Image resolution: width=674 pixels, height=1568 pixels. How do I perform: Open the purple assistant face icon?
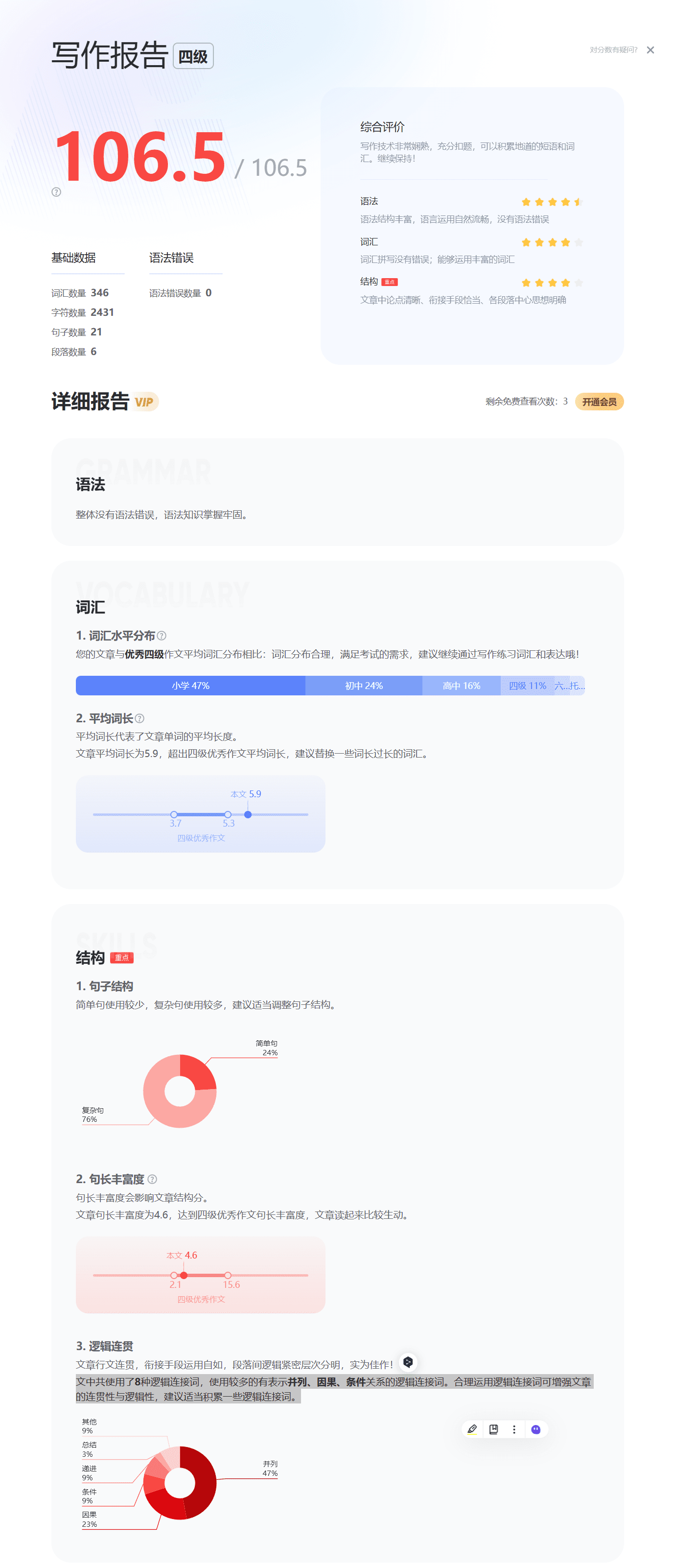[535, 1429]
